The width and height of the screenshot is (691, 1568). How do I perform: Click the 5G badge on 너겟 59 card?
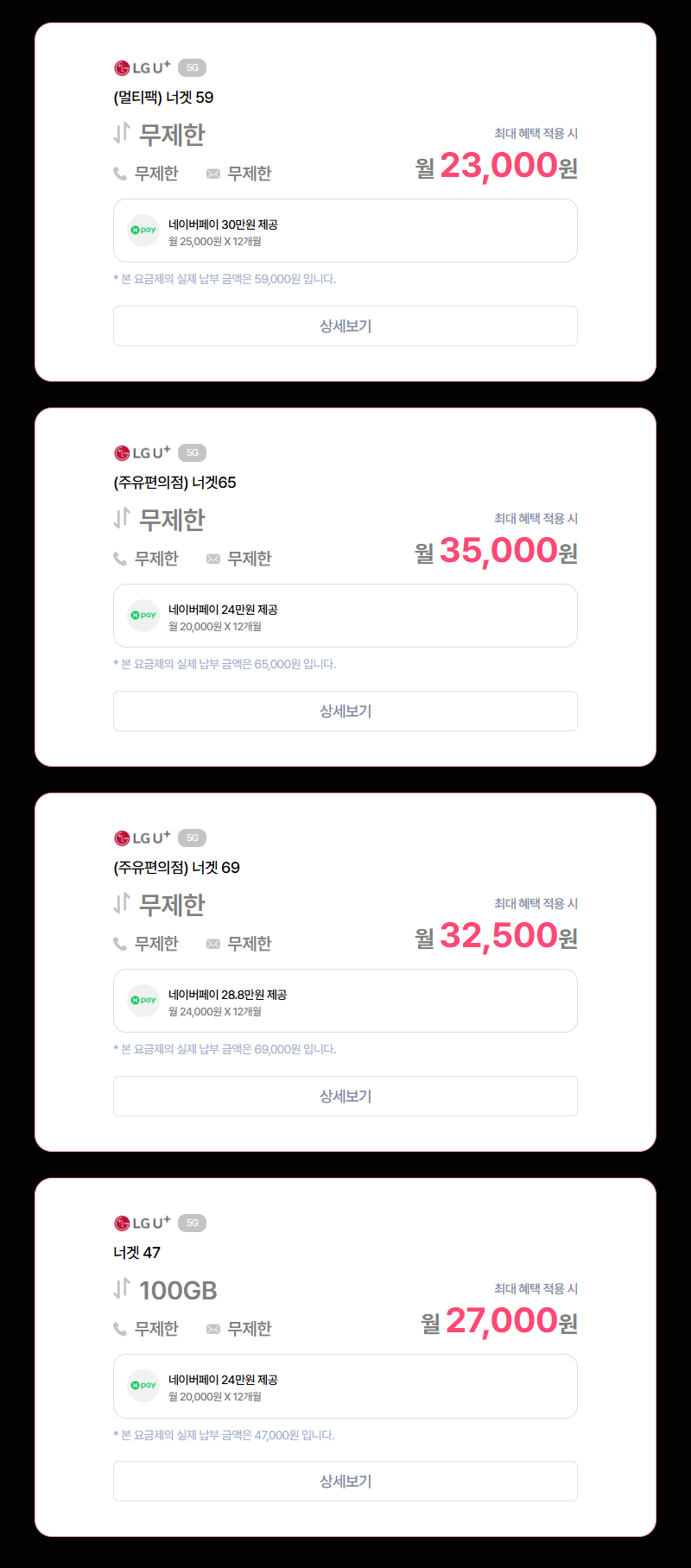pos(191,67)
